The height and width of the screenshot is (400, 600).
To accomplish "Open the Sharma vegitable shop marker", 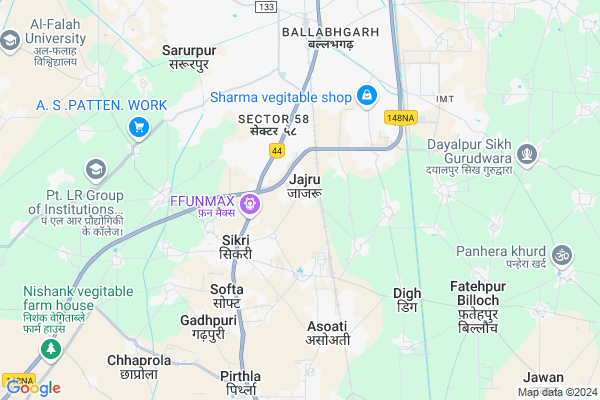I will 367,96.
